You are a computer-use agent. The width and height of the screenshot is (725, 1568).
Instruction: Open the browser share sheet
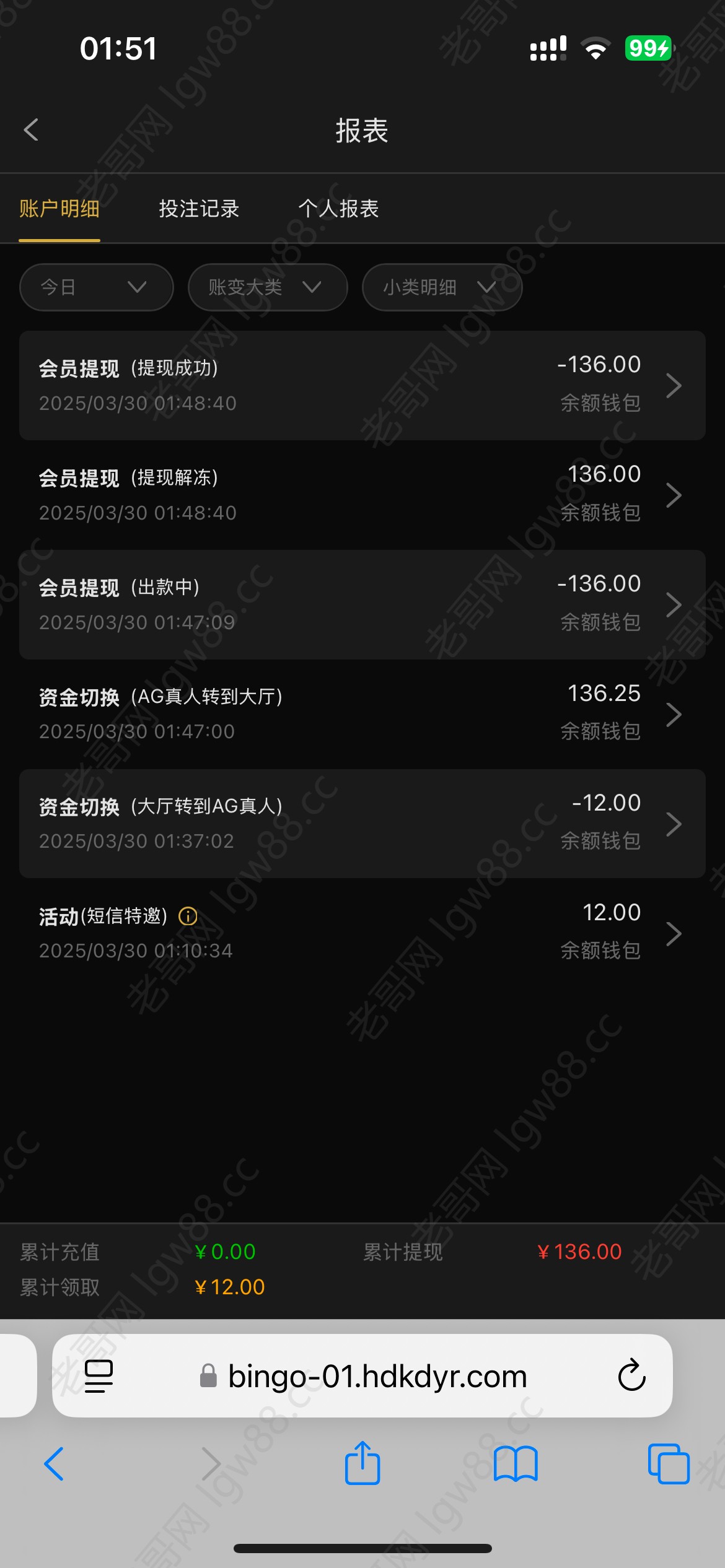click(362, 1463)
